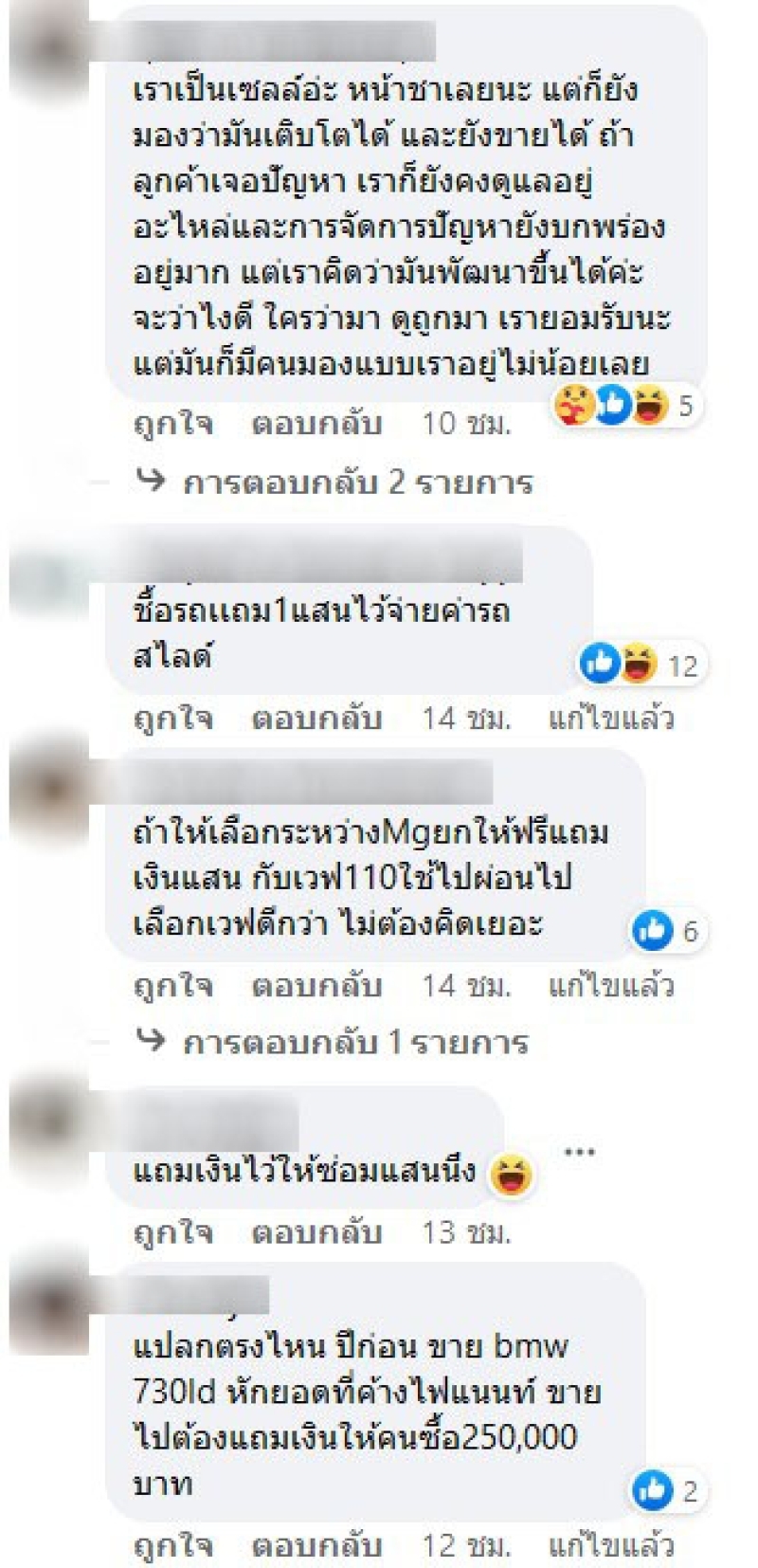View 12 reactions on รถสไลด์ comment
The height and width of the screenshot is (1568, 758).
(641, 665)
